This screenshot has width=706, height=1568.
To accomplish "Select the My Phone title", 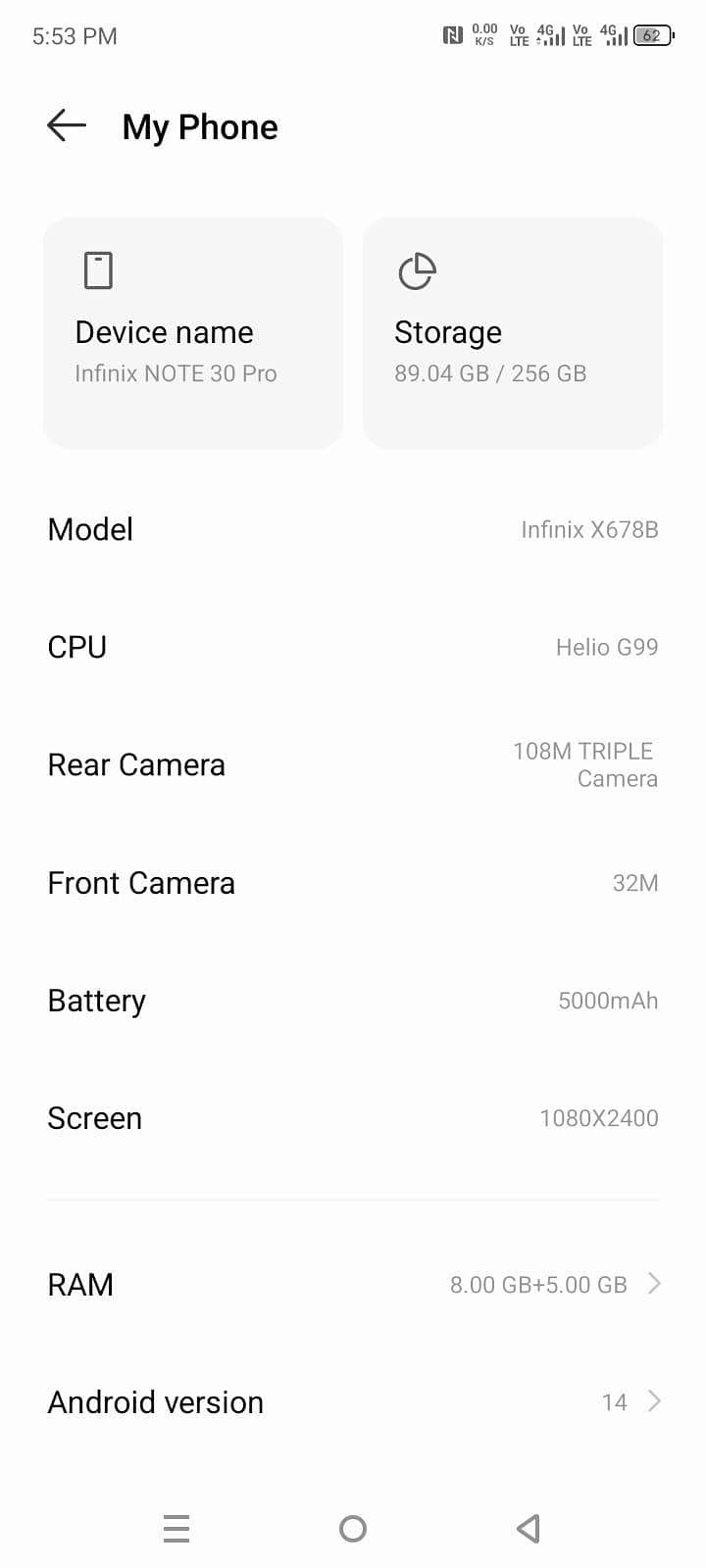I will point(199,126).
